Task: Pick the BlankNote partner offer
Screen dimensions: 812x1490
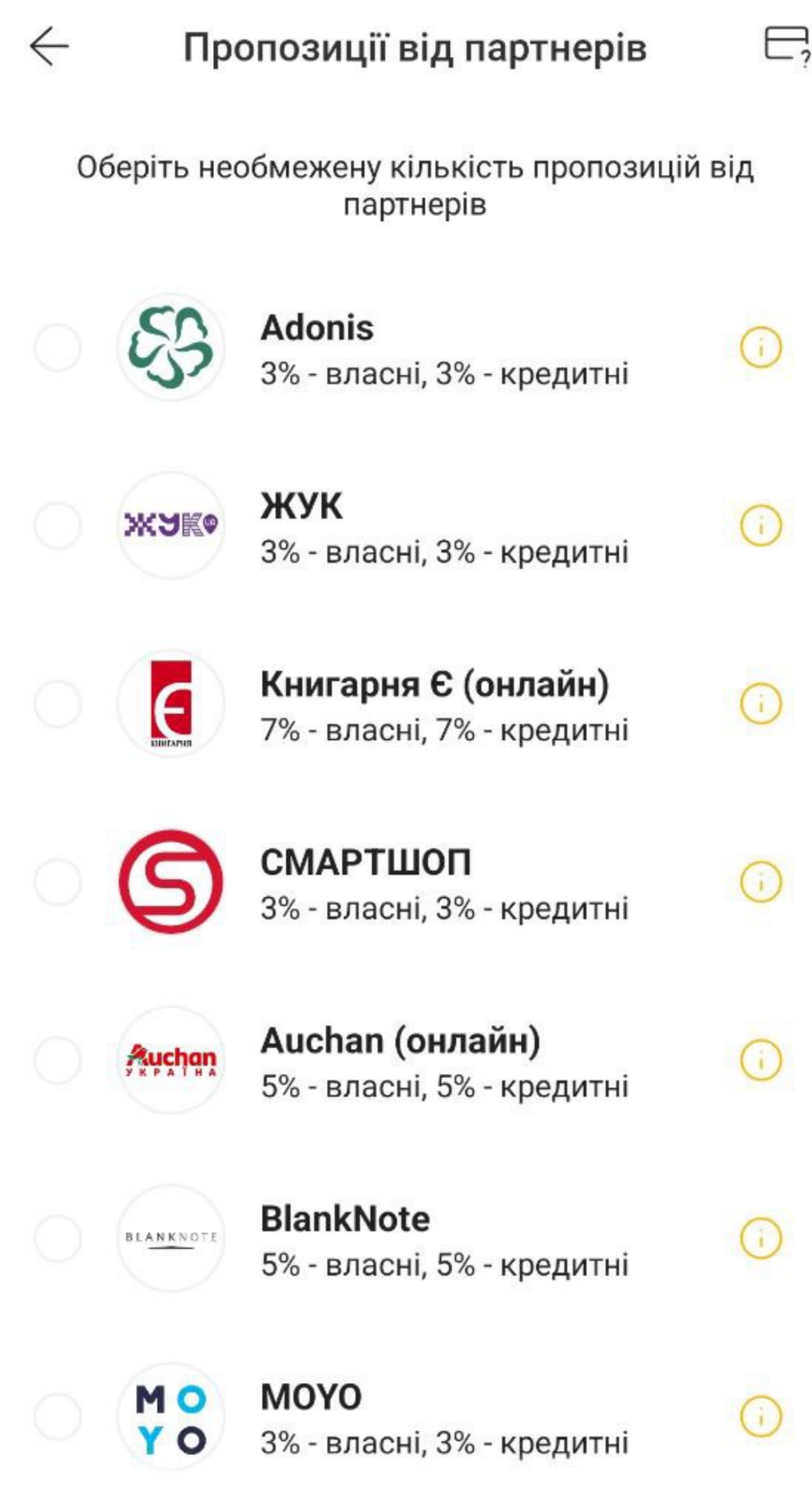Action: 58,1238
